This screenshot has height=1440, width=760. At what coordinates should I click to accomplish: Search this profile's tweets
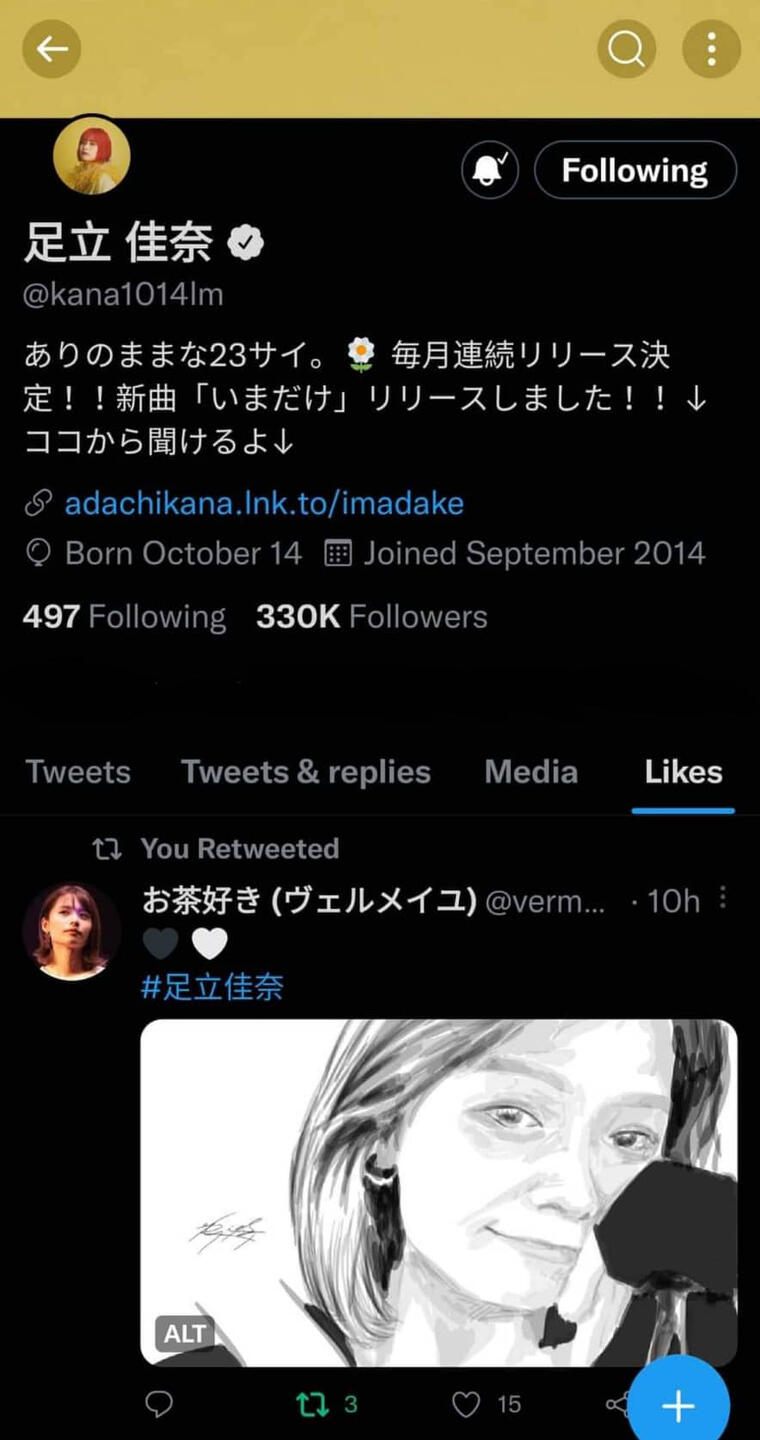click(x=627, y=48)
